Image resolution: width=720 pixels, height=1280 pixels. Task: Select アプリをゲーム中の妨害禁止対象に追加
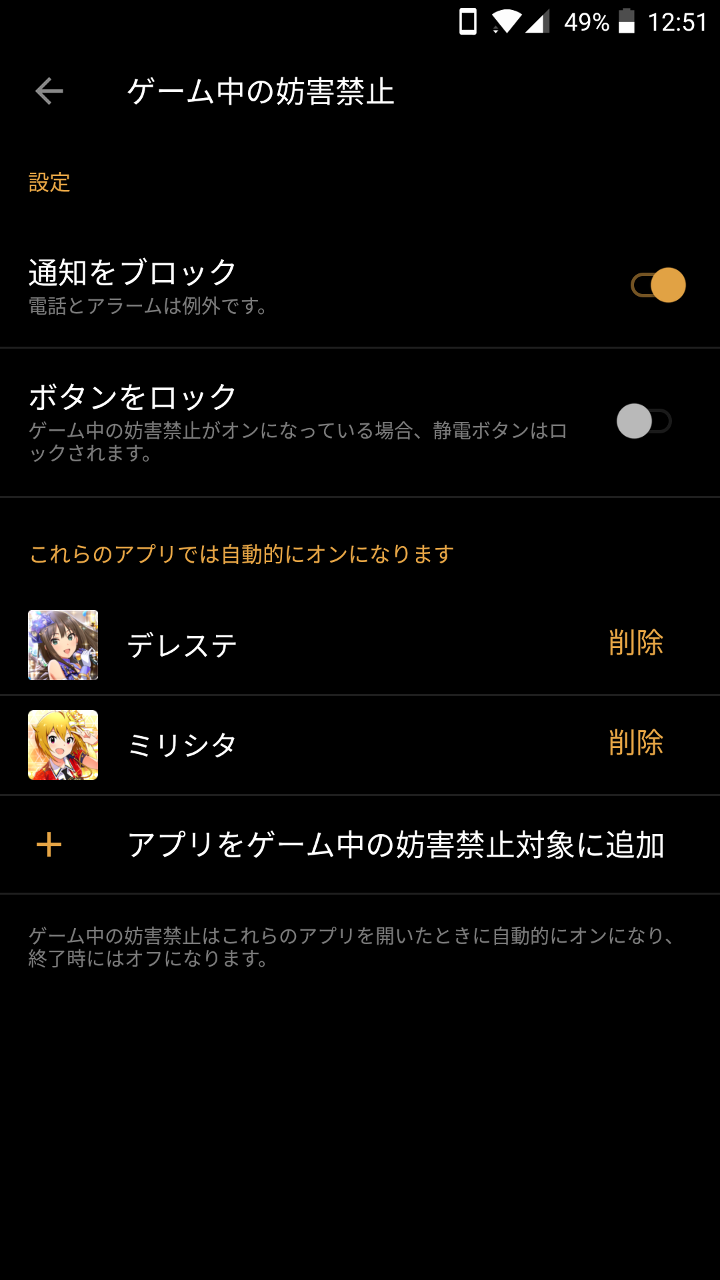point(395,845)
